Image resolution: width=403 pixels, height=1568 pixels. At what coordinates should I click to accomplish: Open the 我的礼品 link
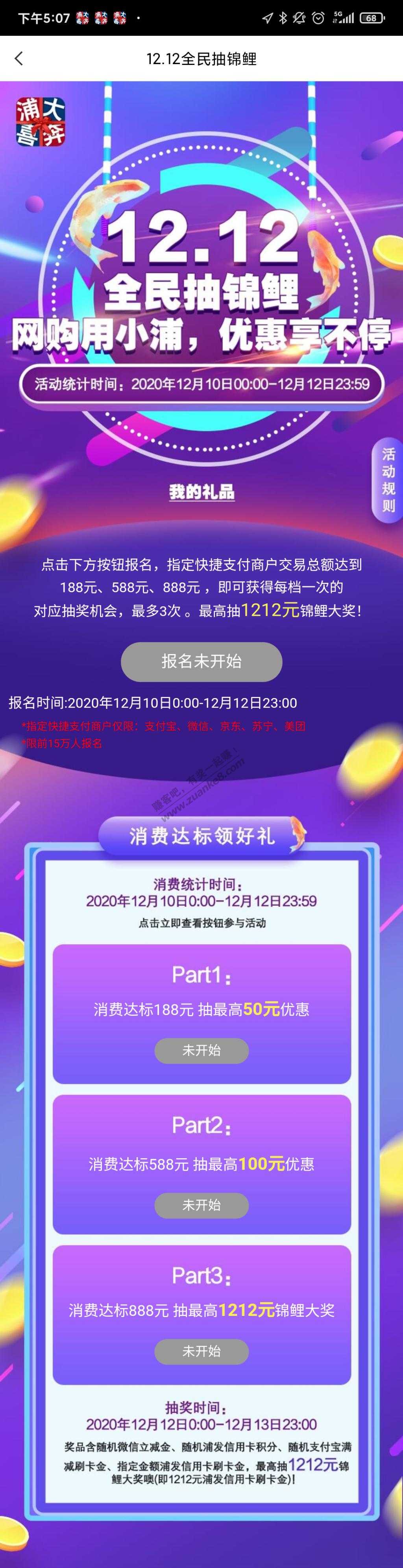click(x=201, y=492)
